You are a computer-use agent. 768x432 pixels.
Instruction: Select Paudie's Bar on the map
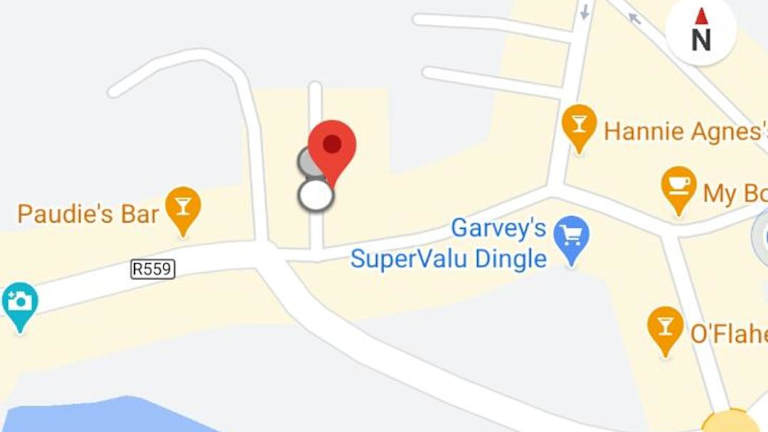[x=182, y=207]
